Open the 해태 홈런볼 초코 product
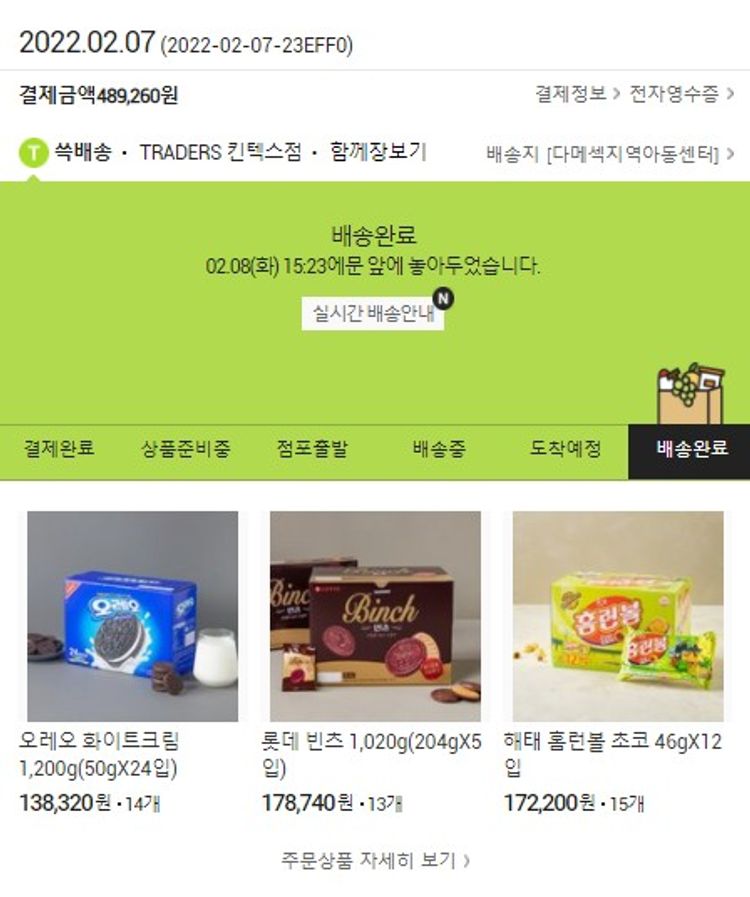This screenshot has width=750, height=897. click(x=618, y=617)
